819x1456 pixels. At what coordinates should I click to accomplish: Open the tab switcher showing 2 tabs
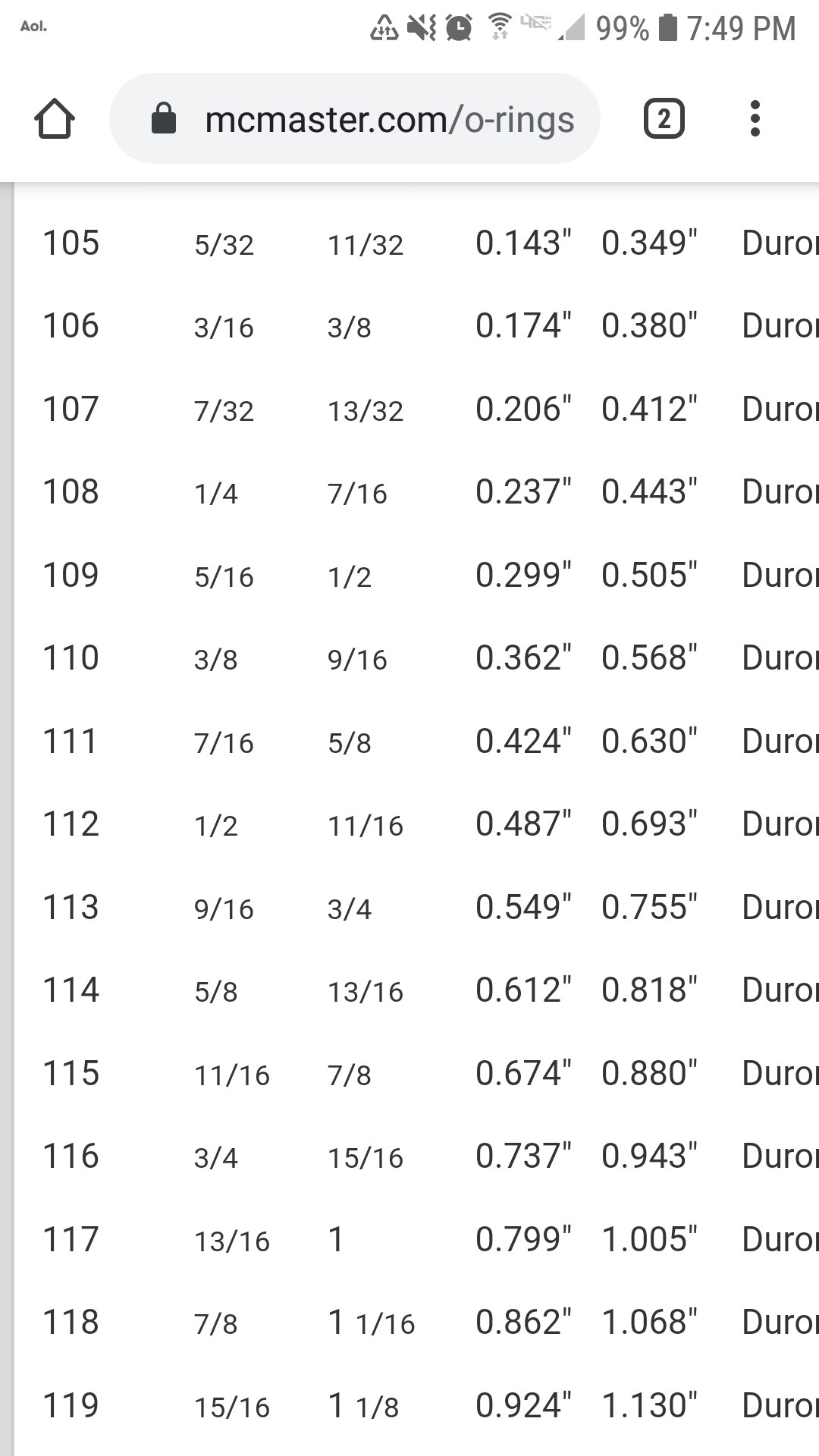click(x=664, y=119)
